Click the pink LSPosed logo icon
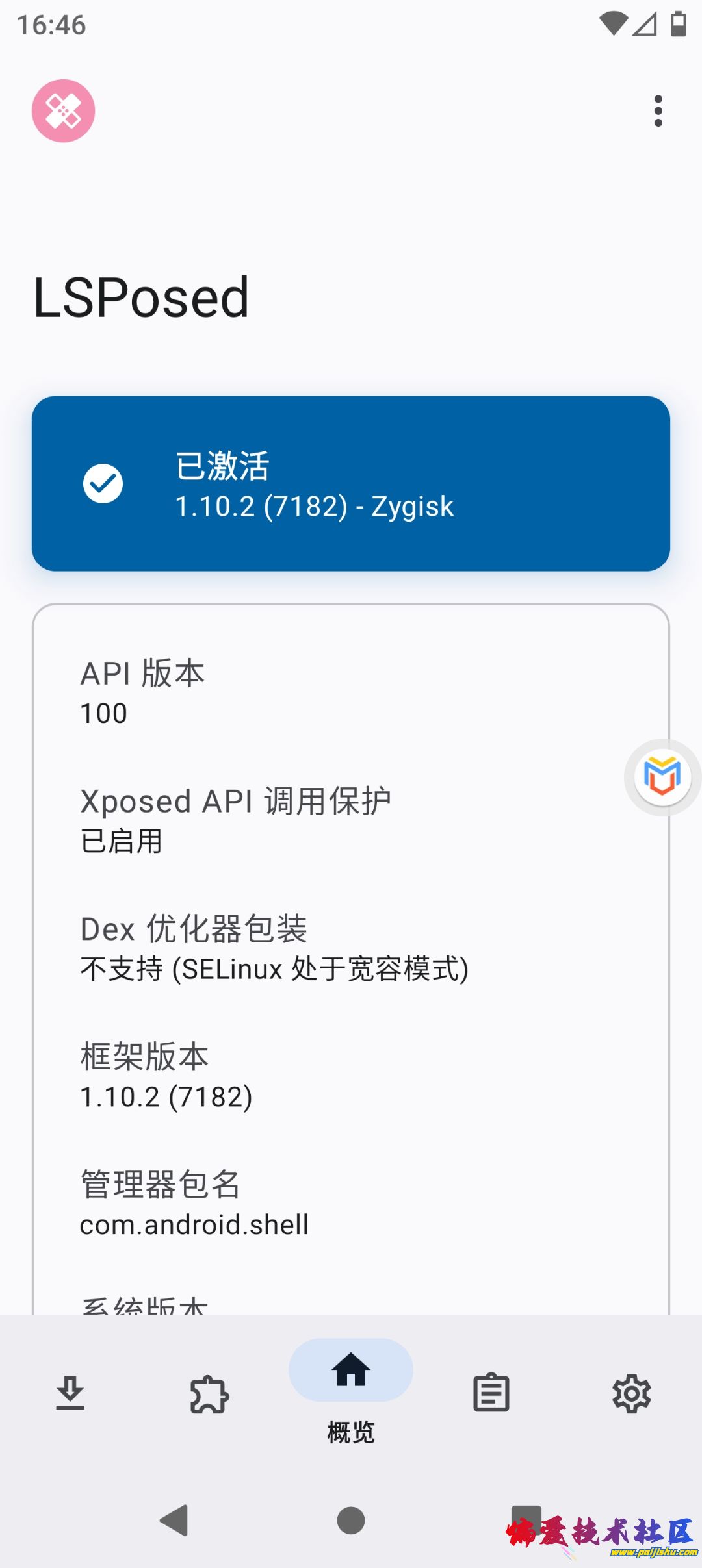702x1568 pixels. point(63,110)
